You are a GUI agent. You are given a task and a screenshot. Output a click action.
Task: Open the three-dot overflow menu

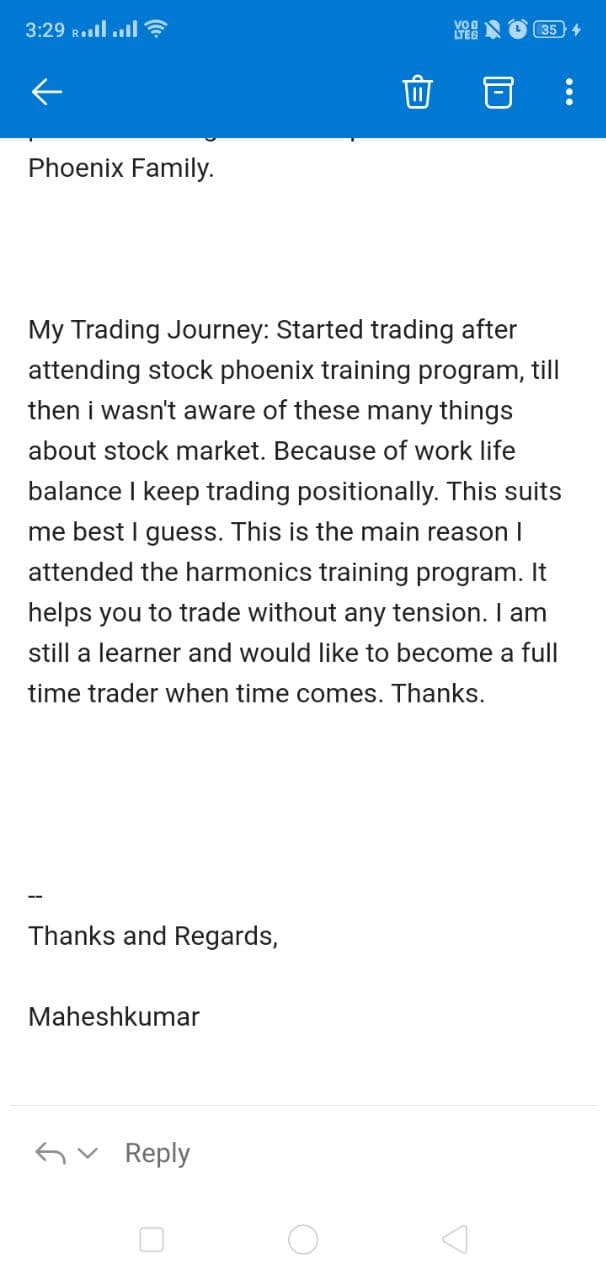[x=569, y=93]
